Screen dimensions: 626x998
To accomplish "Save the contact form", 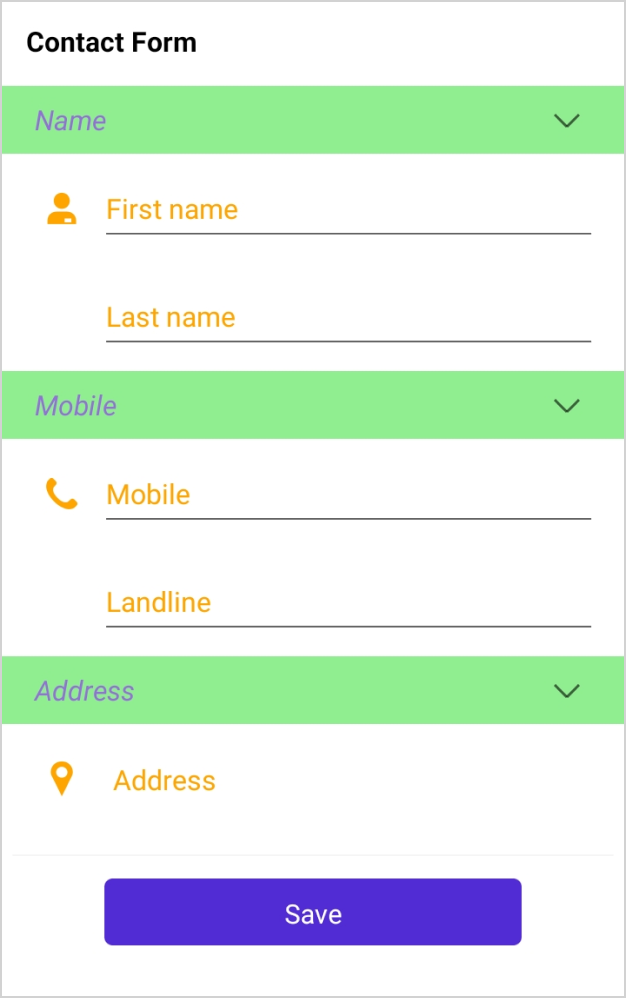I will (312, 912).
